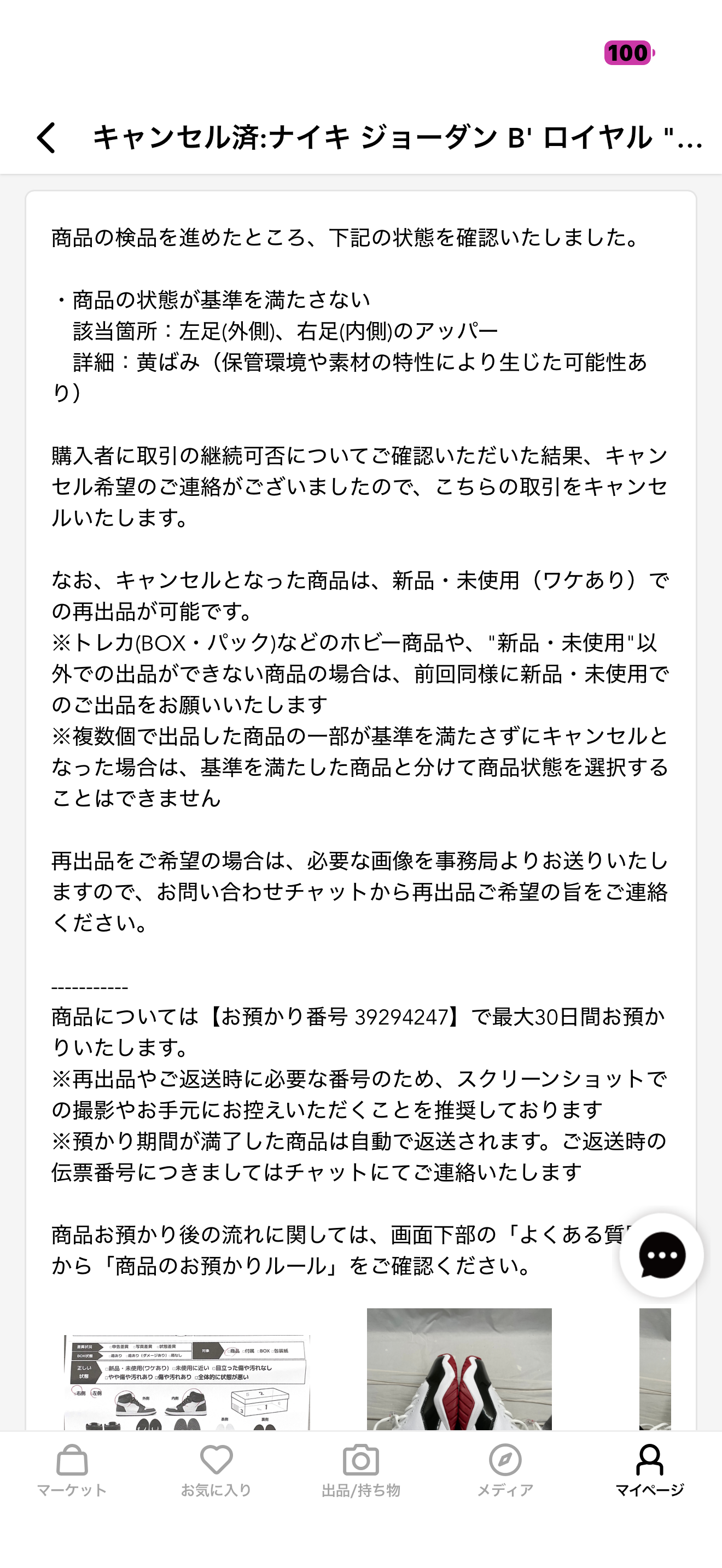Switch to the メディア tab
The image size is (722, 1568).
pyautogui.click(x=505, y=1471)
